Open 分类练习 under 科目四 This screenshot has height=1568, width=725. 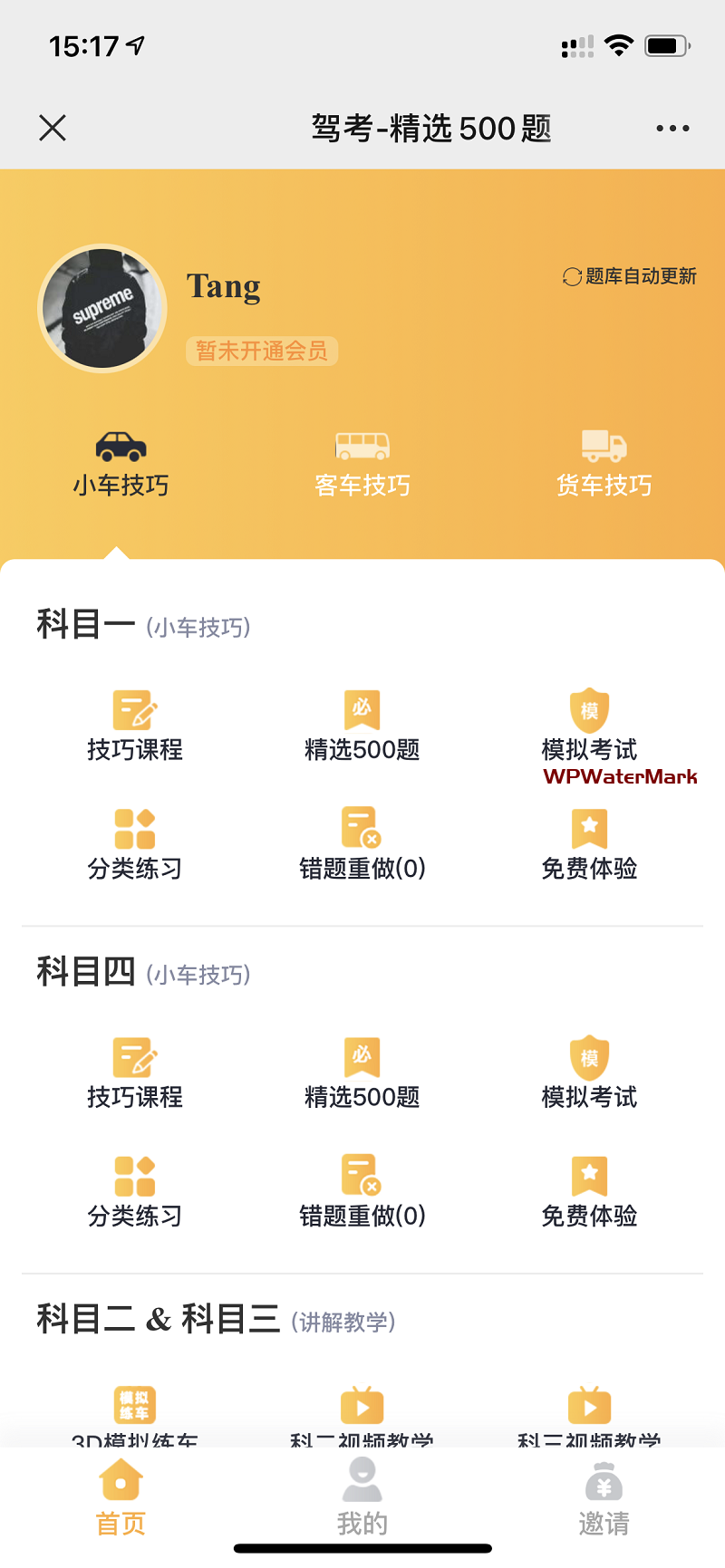tap(135, 1192)
